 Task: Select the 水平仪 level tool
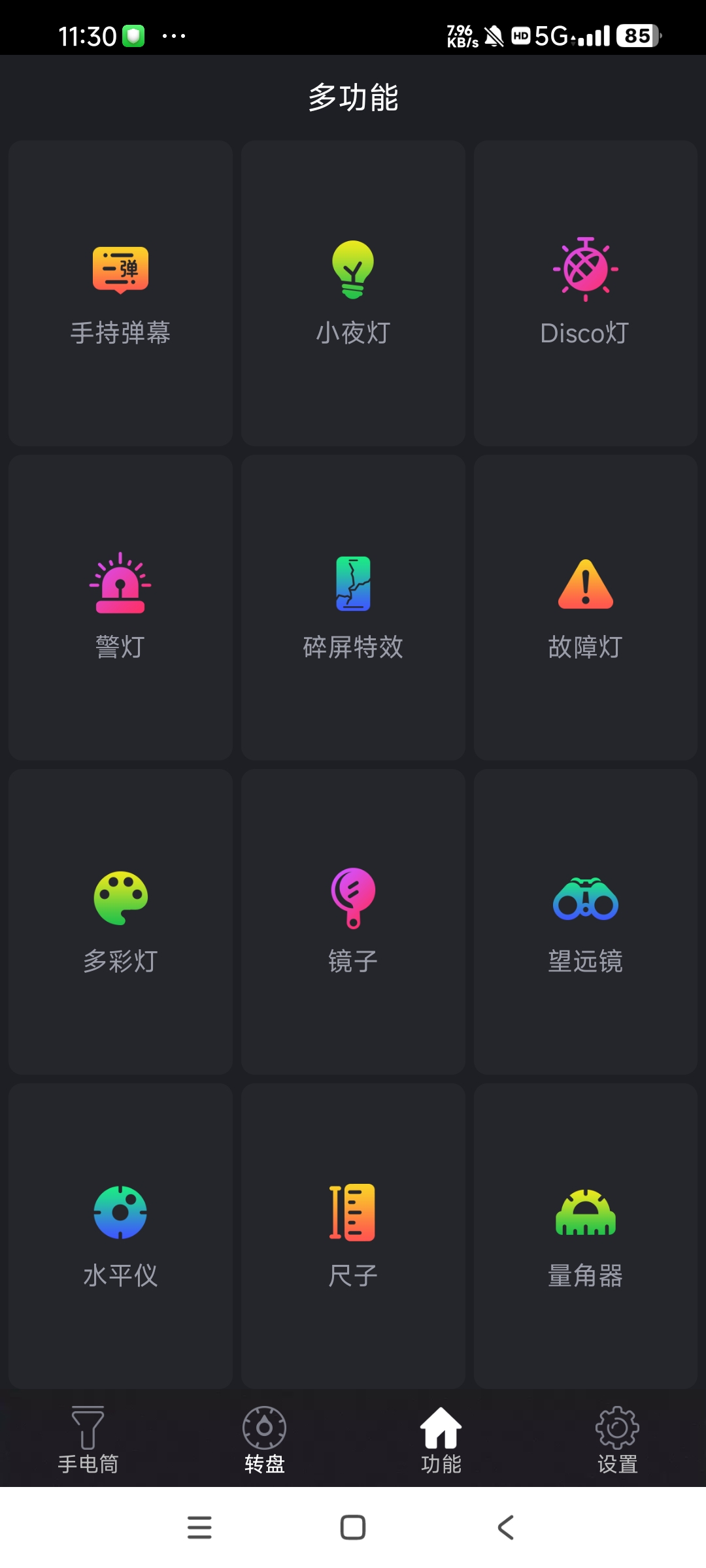tap(120, 1235)
